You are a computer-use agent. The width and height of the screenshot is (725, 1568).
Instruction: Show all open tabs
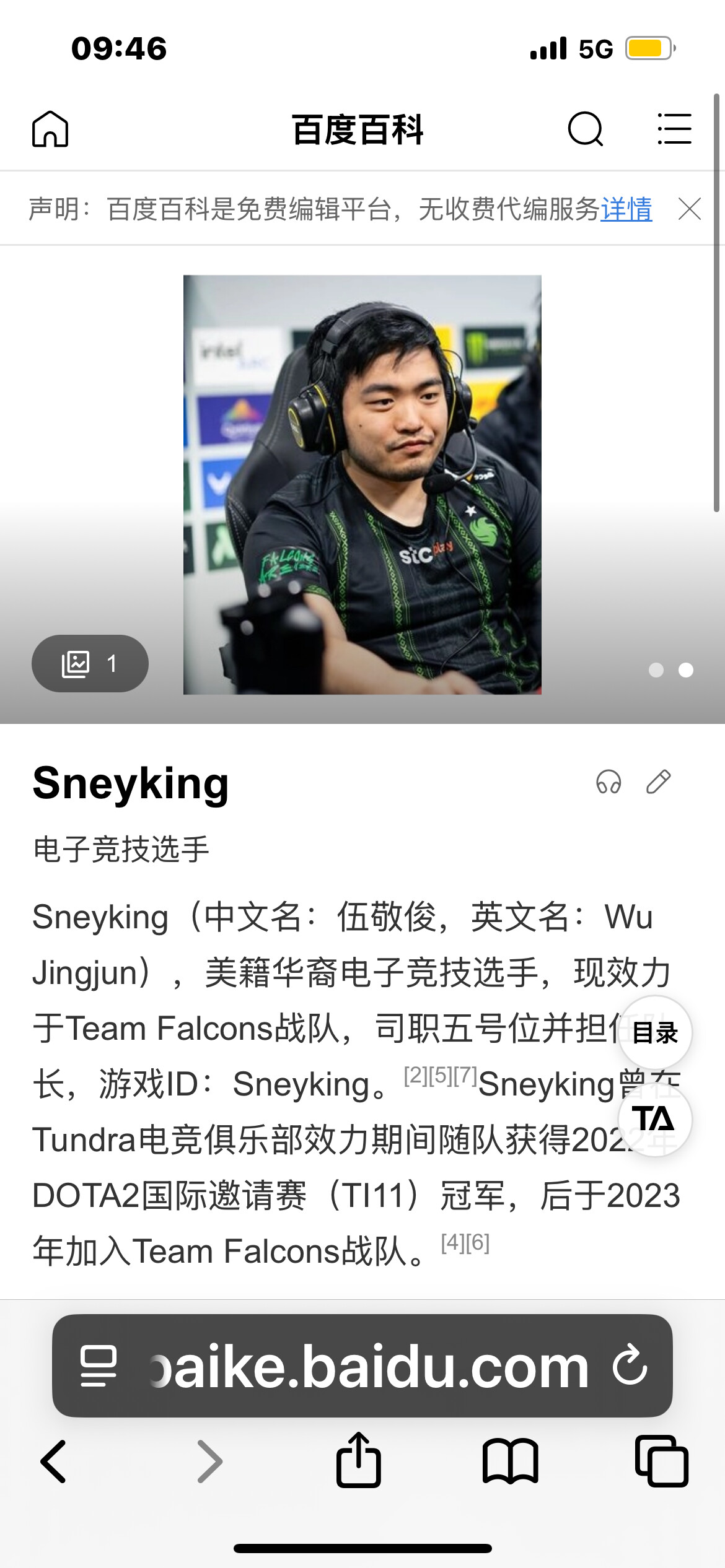[661, 1461]
